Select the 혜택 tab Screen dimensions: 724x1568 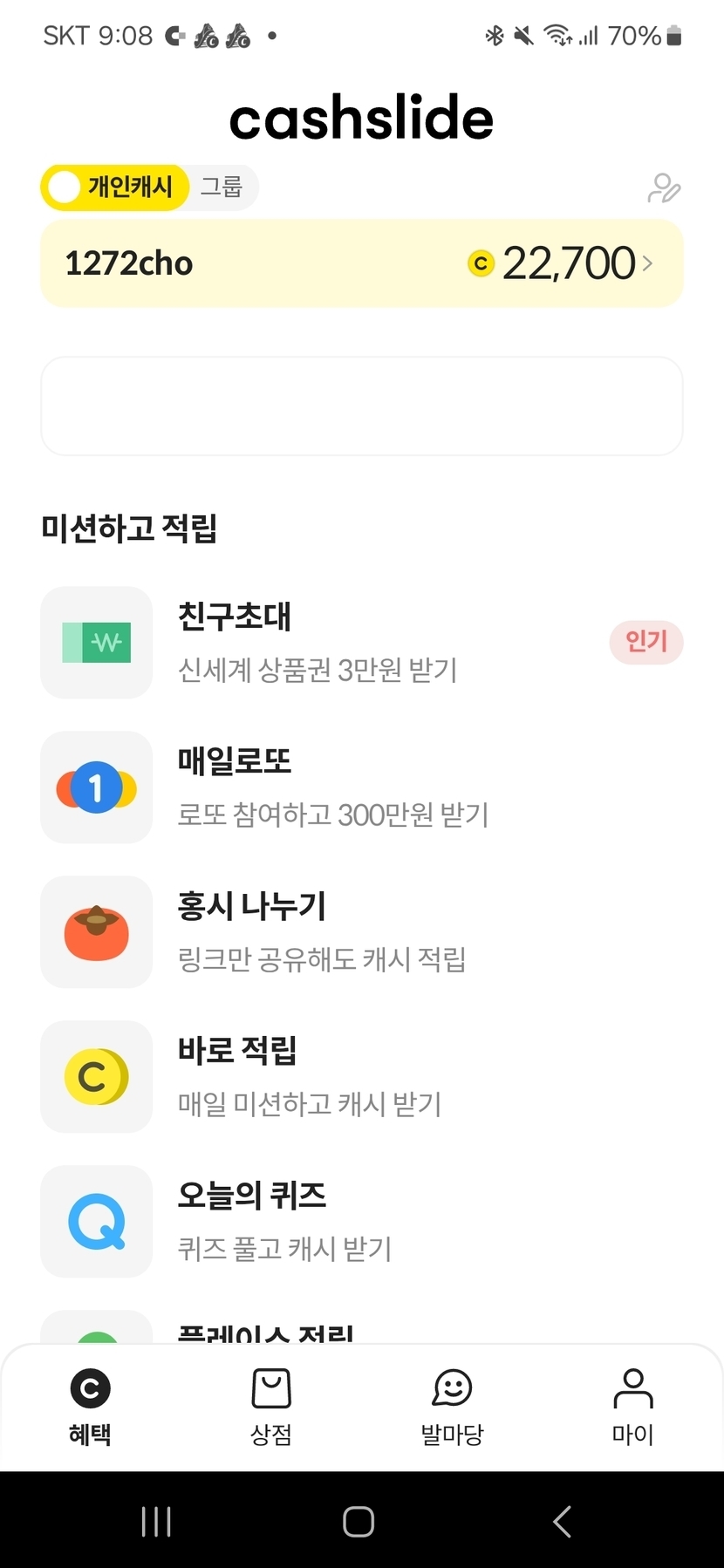(x=90, y=1408)
